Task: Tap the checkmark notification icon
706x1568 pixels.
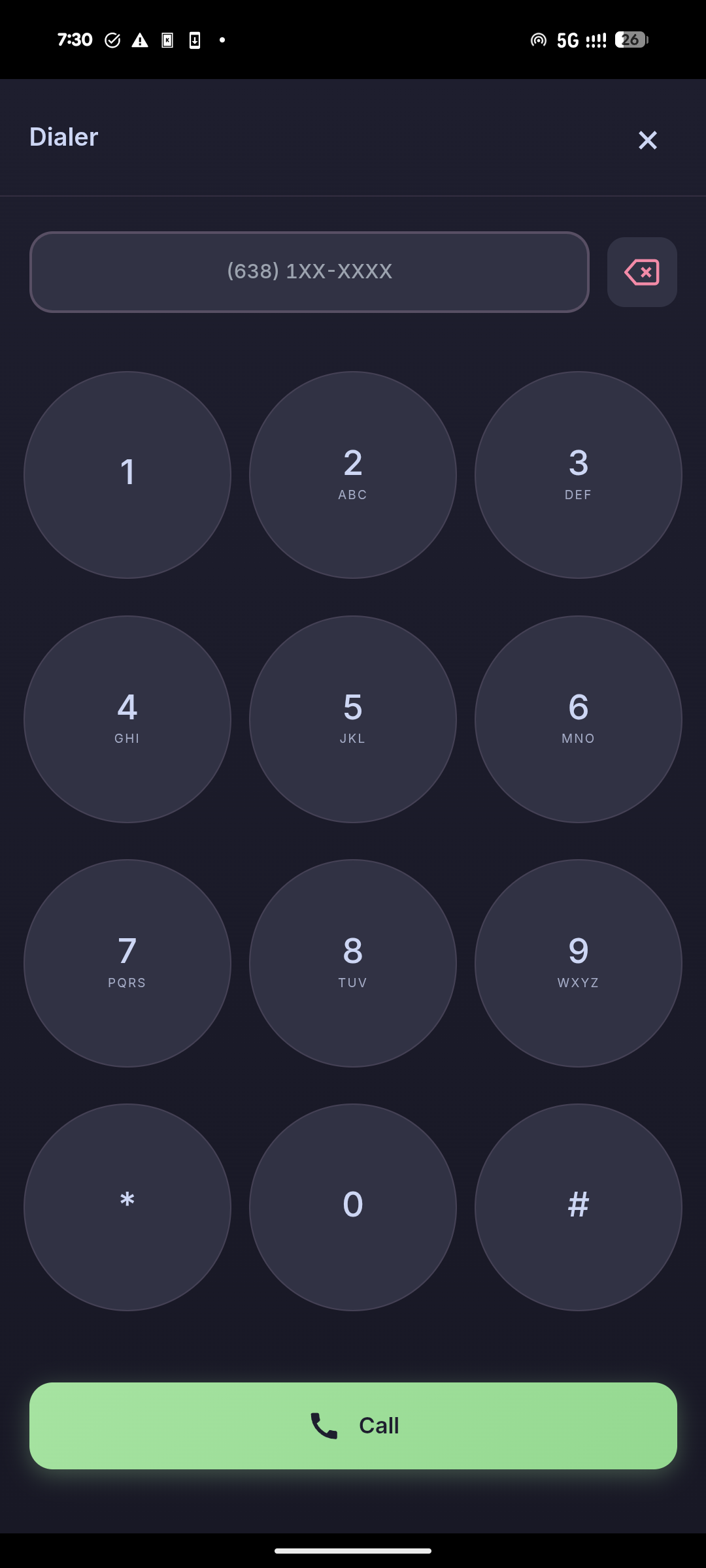Action: [x=112, y=40]
